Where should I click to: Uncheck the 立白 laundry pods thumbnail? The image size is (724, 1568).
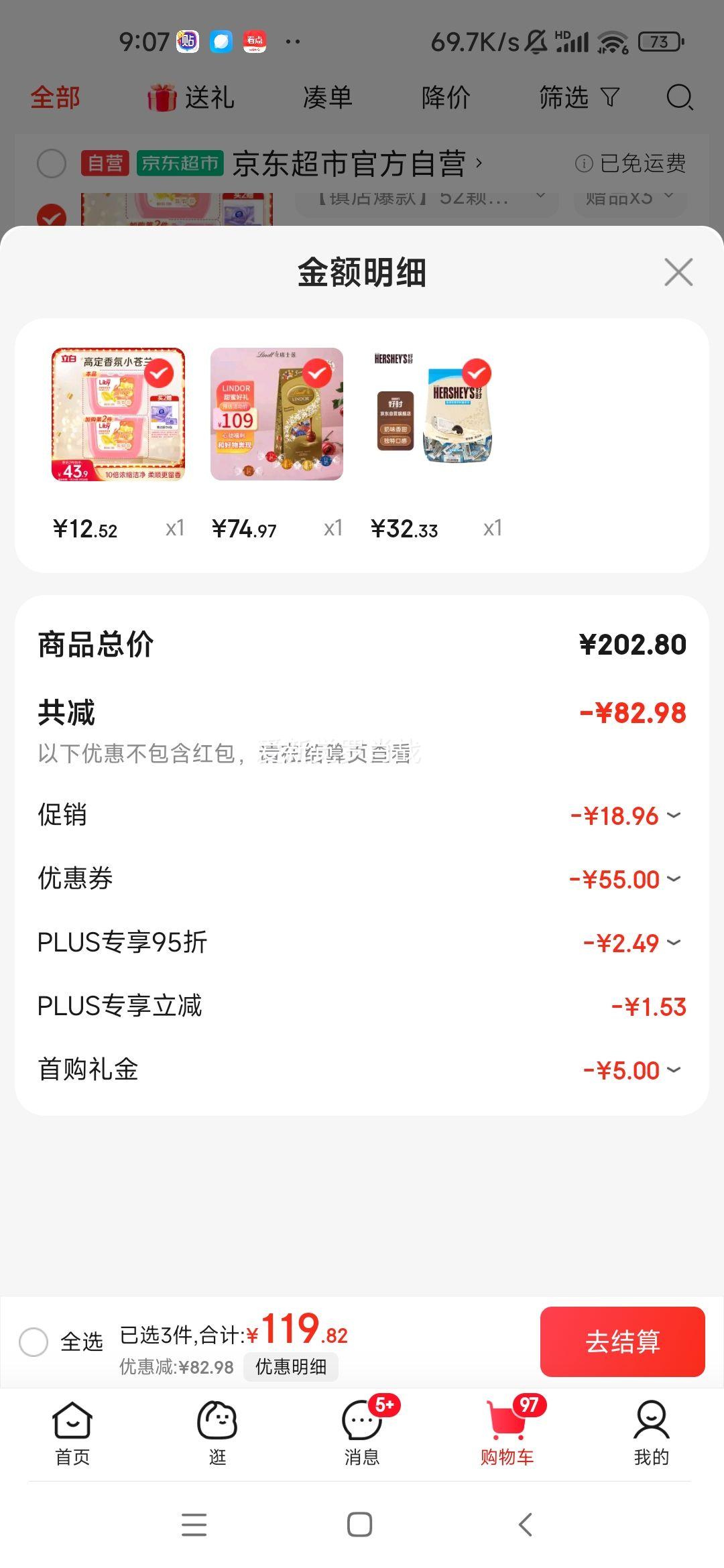point(159,373)
